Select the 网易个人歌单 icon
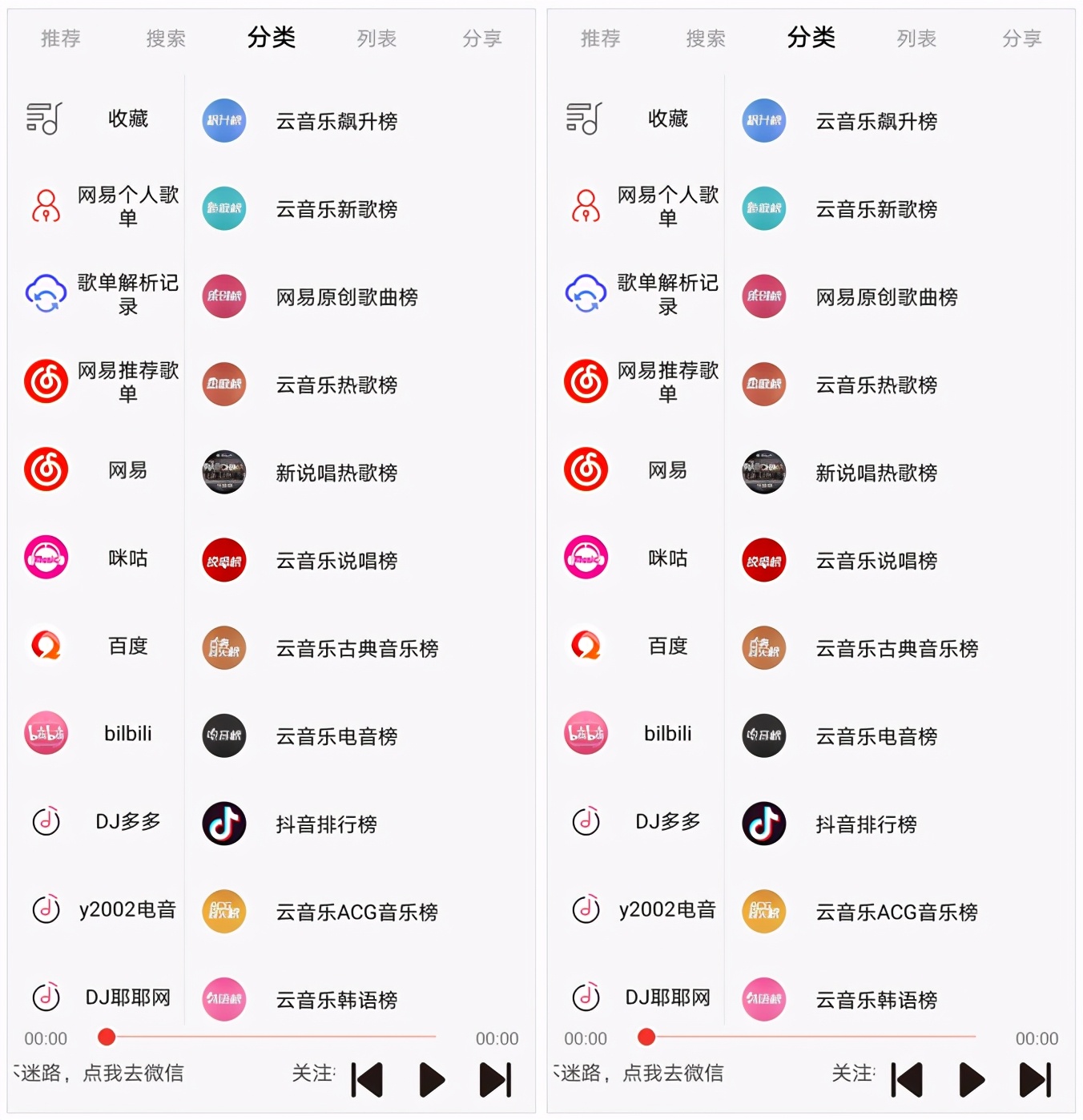Image resolution: width=1083 pixels, height=1120 pixels. tap(46, 207)
